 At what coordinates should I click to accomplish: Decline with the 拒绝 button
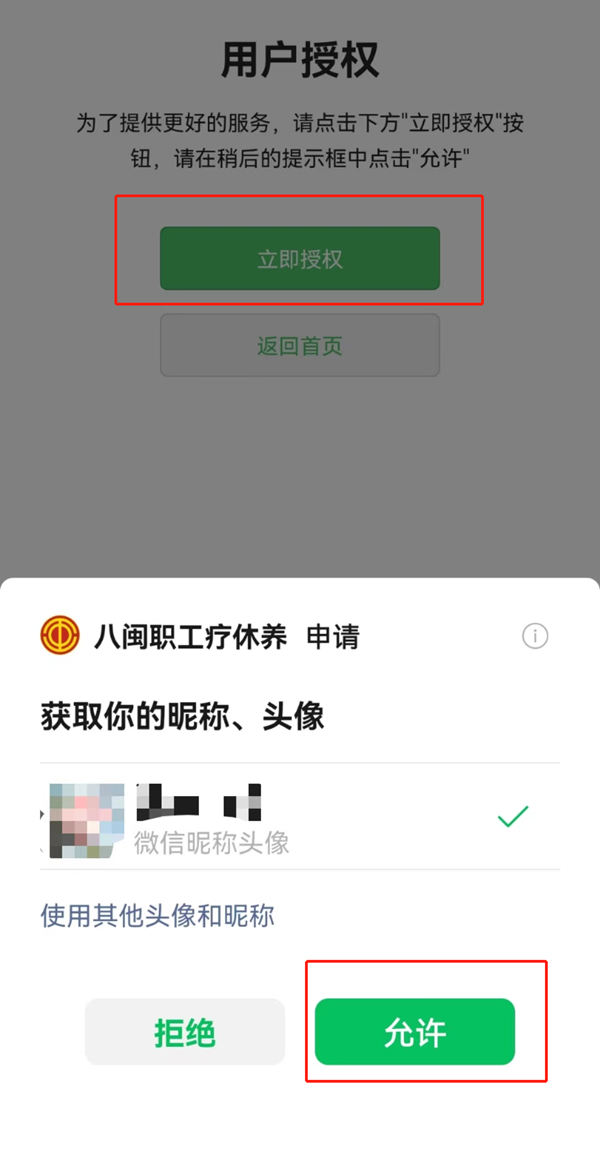click(x=185, y=1032)
